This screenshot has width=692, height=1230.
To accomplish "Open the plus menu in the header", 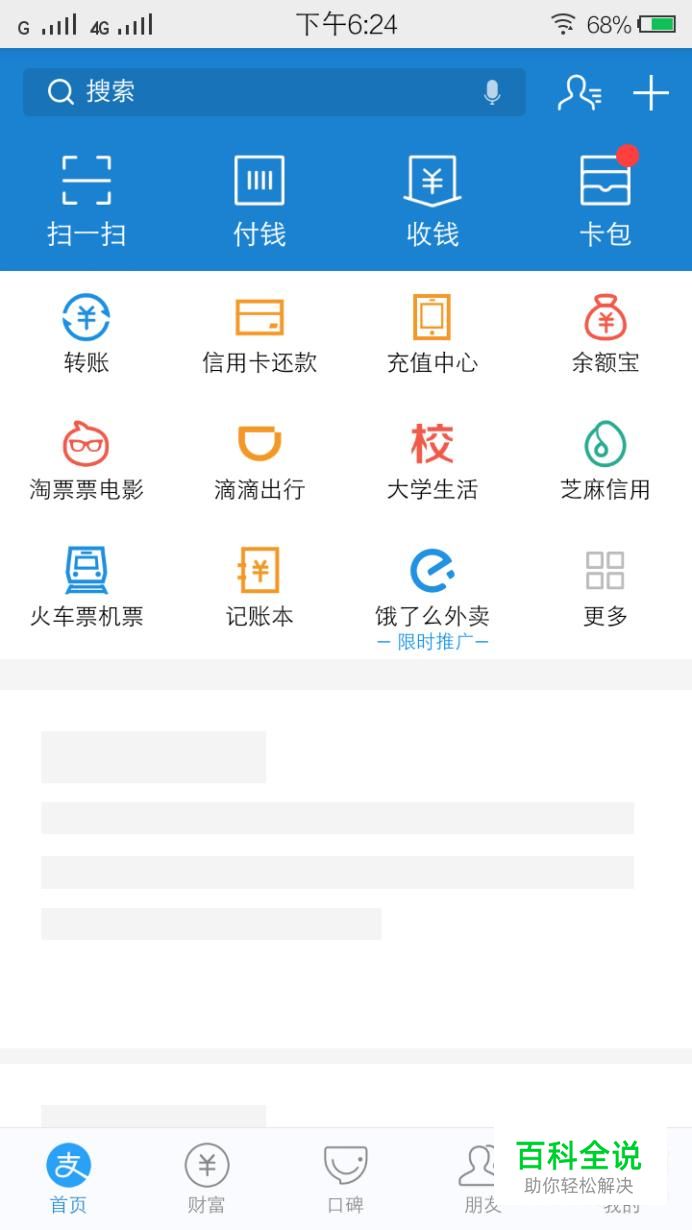I will 650,93.
